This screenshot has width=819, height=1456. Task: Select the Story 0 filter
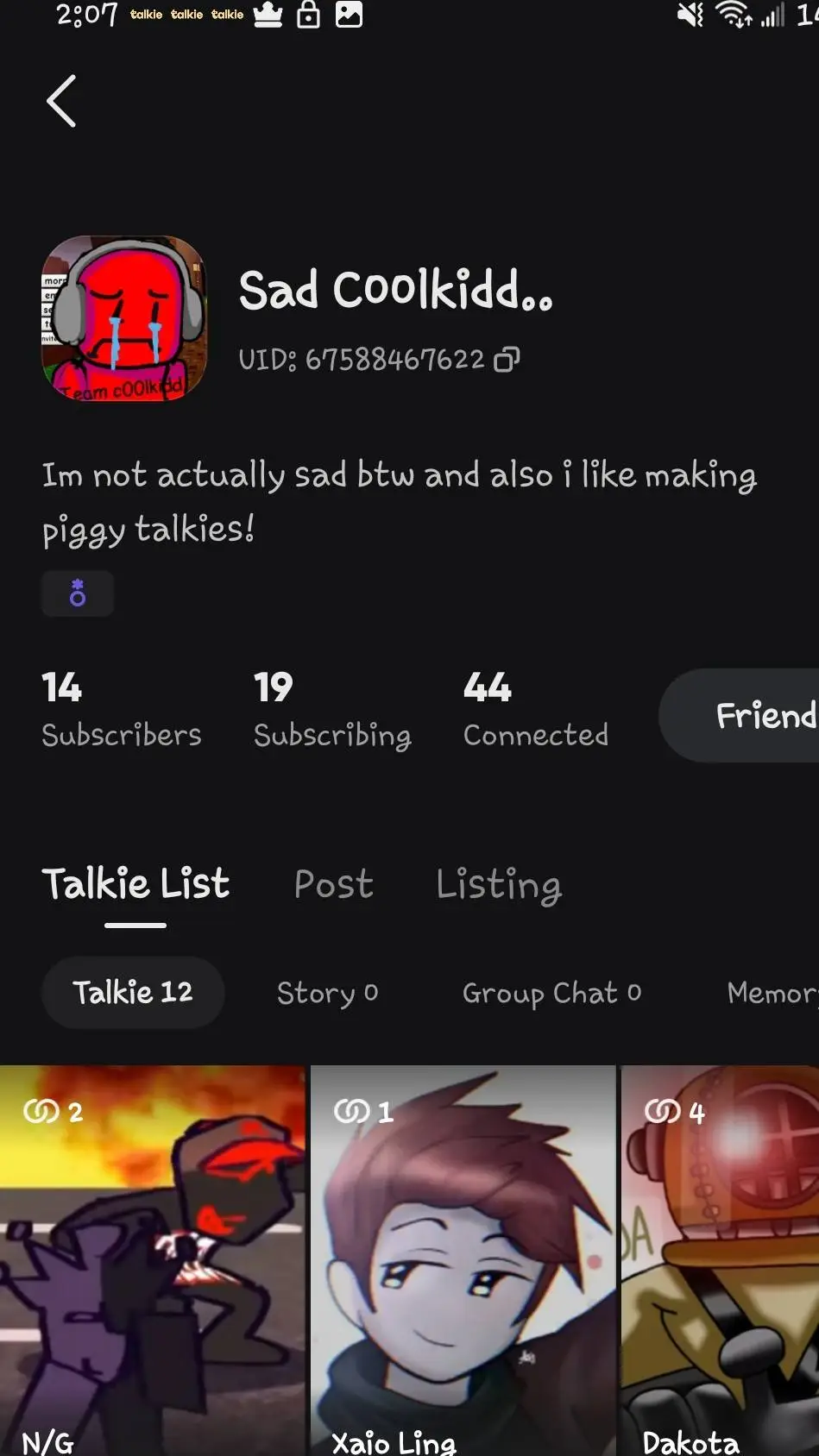coord(327,993)
